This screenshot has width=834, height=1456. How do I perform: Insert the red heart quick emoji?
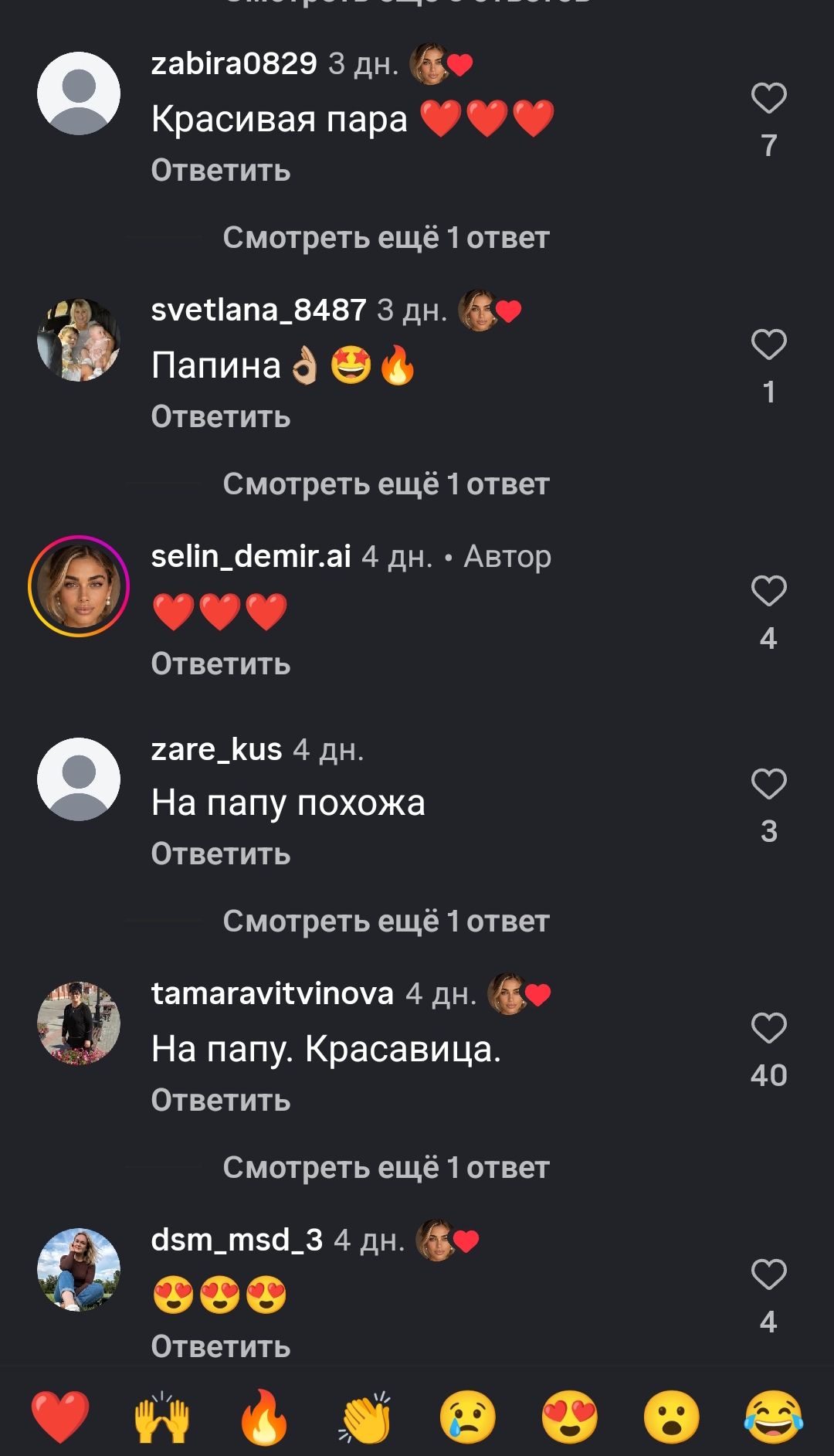(60, 1417)
